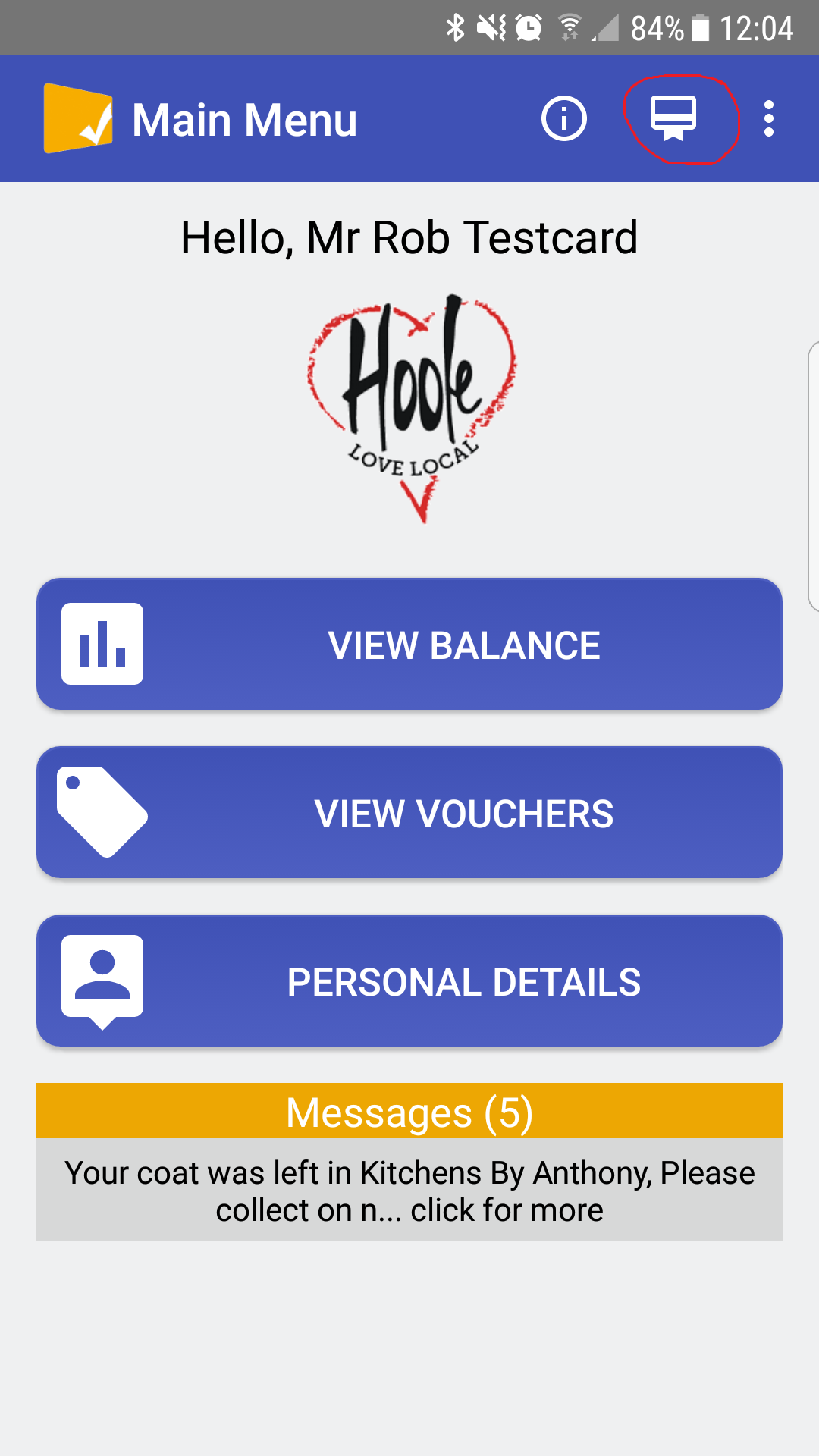Open View Vouchers
Screen dimensions: 819x1456
[409, 813]
